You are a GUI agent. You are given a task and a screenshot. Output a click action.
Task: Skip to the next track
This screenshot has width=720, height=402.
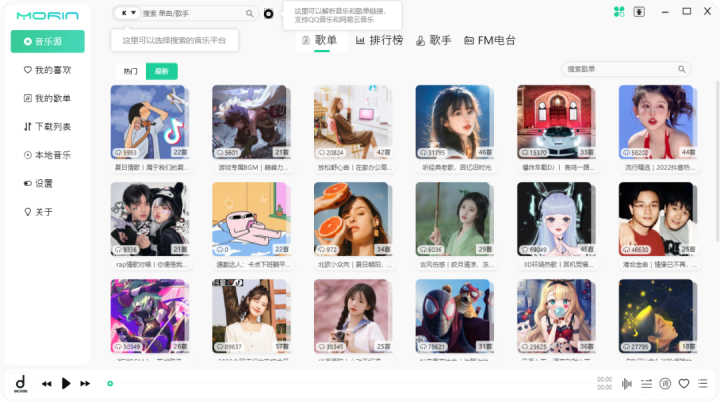pyautogui.click(x=85, y=383)
